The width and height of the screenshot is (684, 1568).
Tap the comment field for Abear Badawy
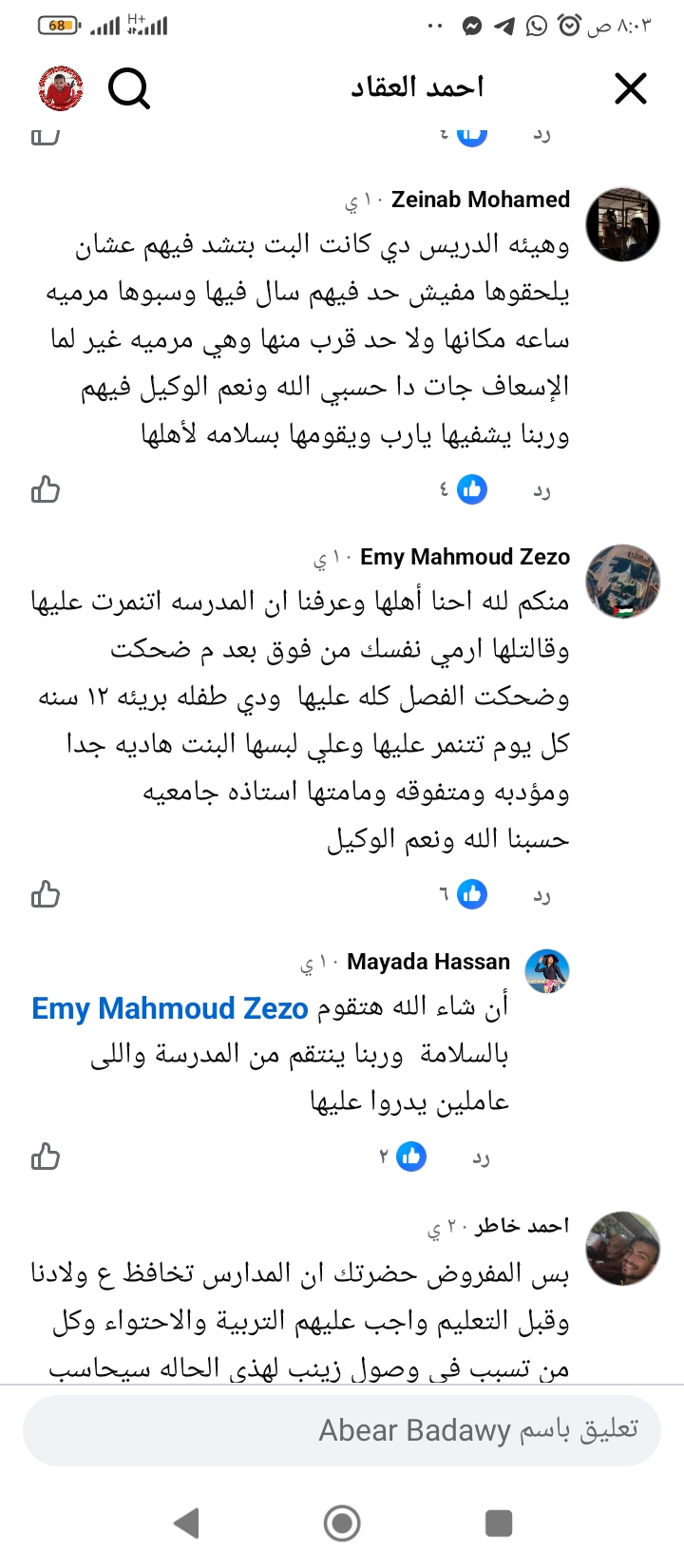(x=342, y=1430)
